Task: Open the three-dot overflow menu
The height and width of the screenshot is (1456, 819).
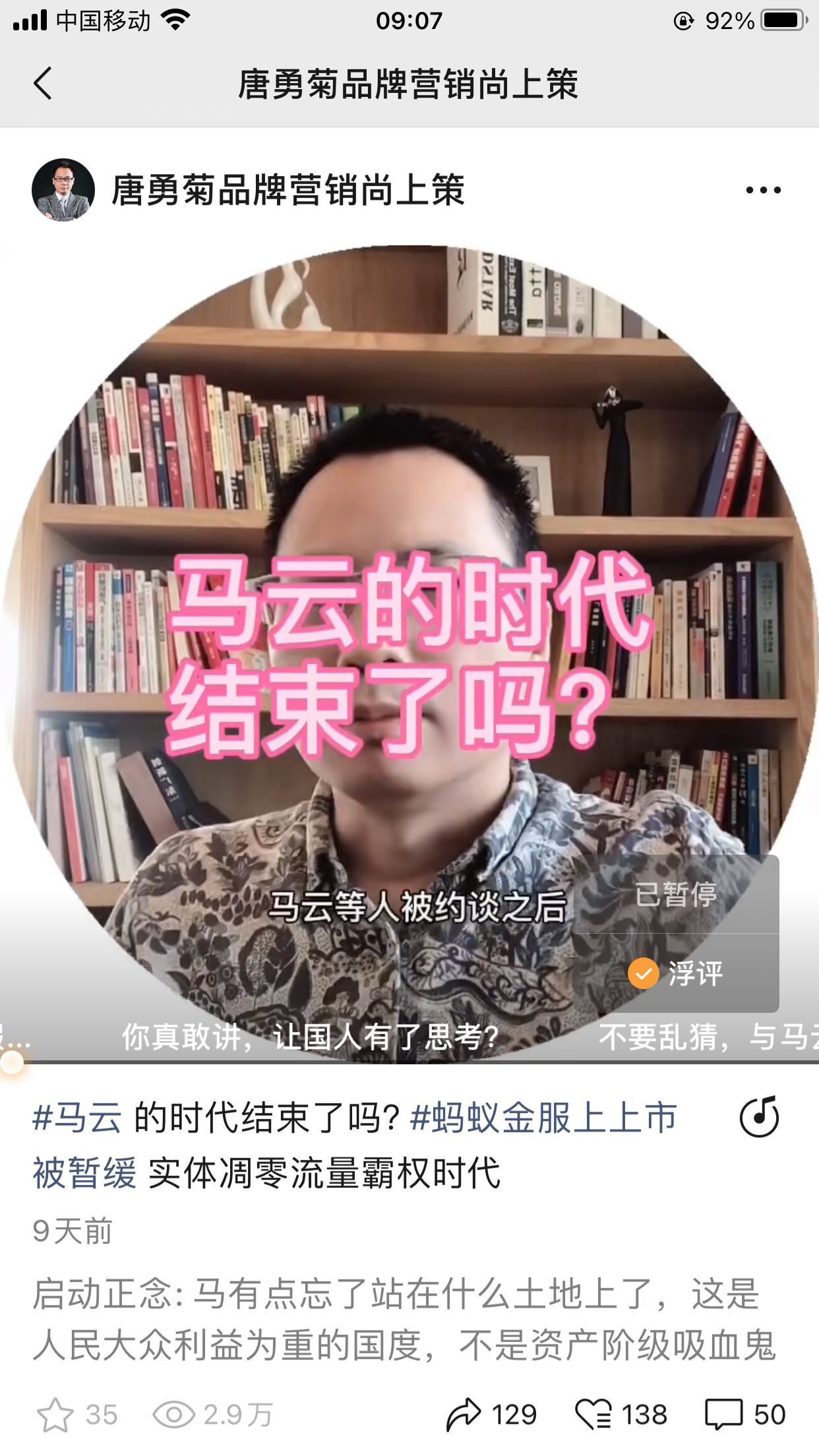Action: pos(763,191)
